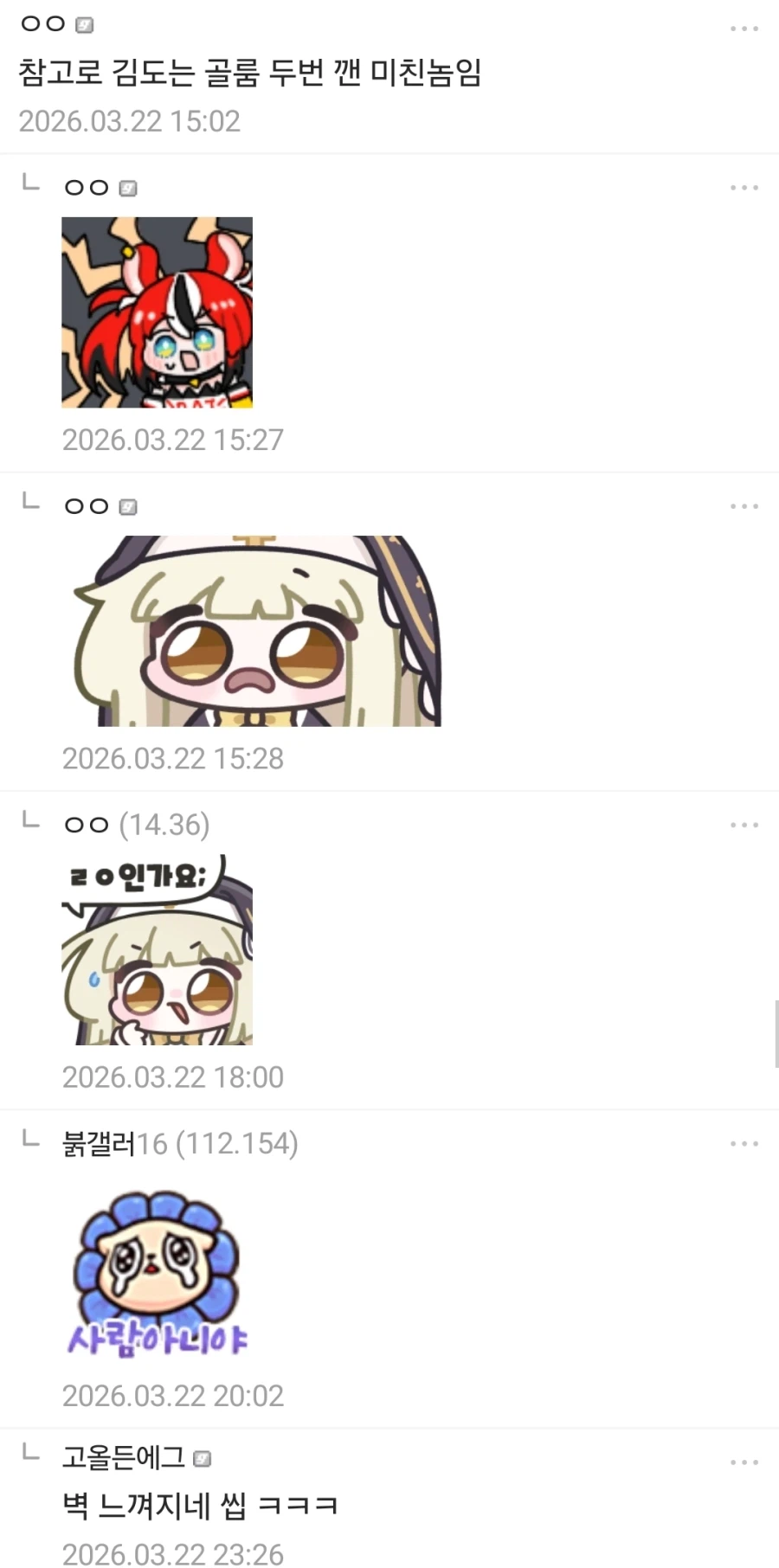This screenshot has width=779, height=1568.
Task: Open the gallog of the 15:27 ㅇㅇ replier
Action: pos(128,186)
